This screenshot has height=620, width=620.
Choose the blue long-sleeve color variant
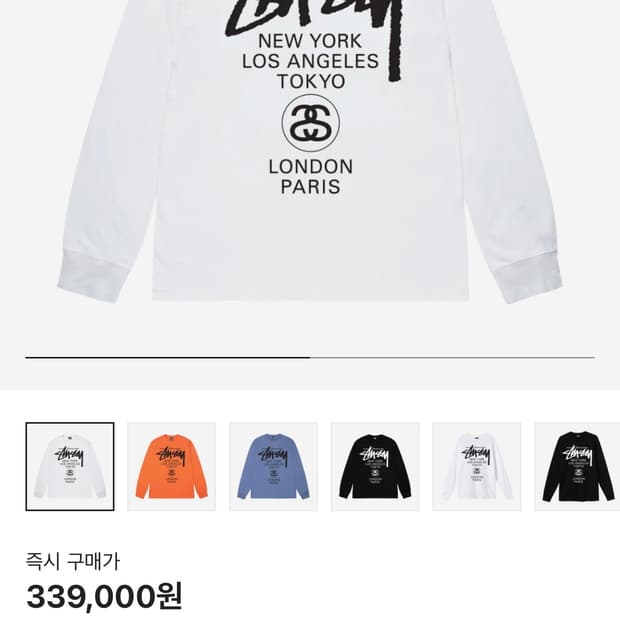coord(273,467)
